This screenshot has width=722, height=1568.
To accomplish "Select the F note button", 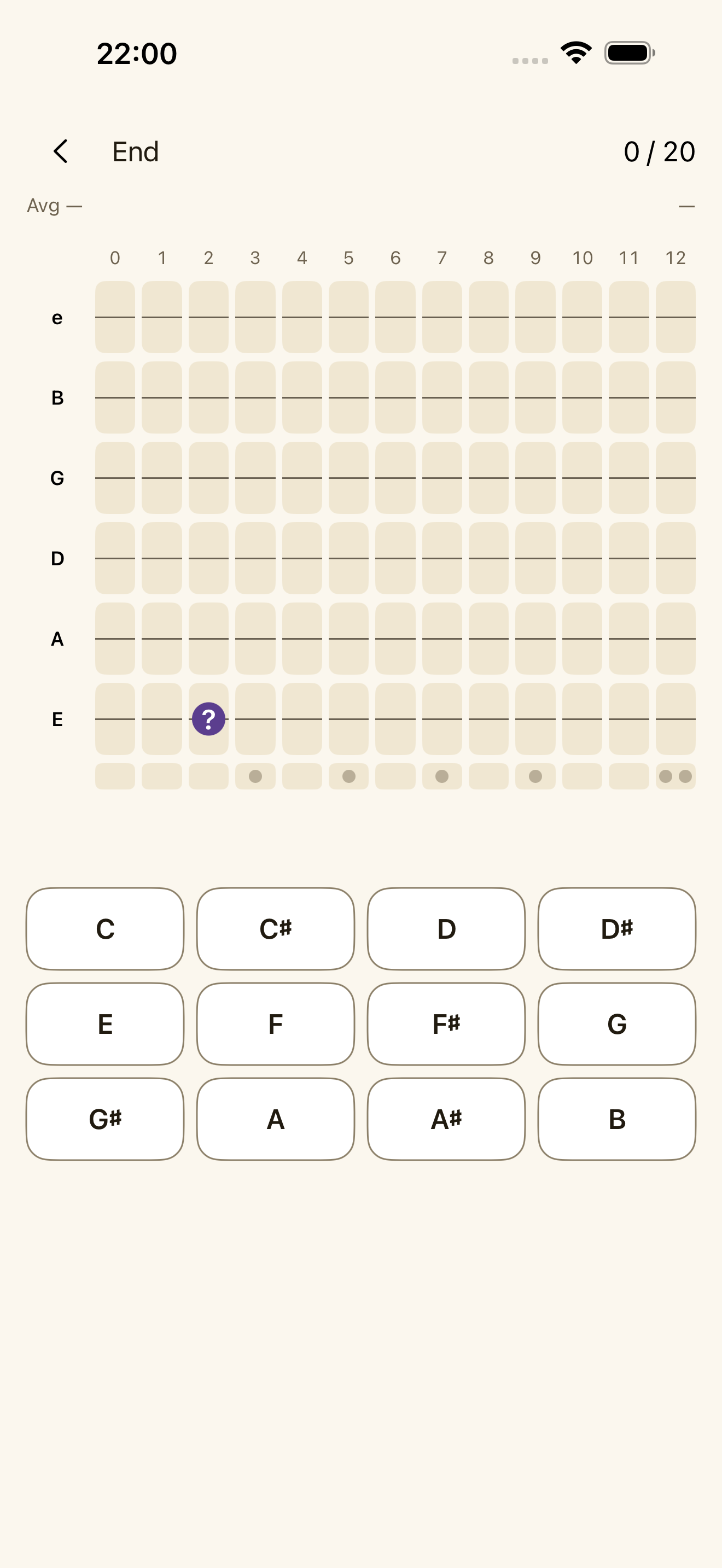I will pyautogui.click(x=275, y=1024).
